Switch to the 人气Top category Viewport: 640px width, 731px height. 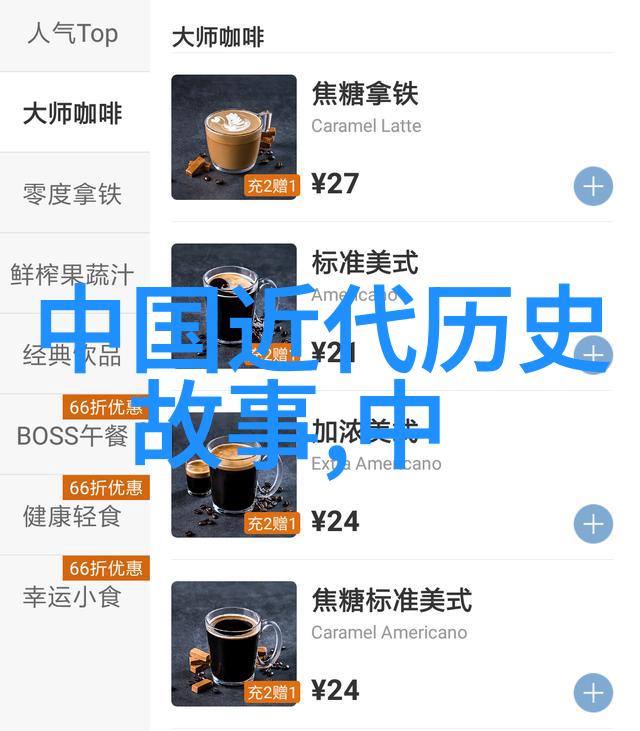point(72,34)
